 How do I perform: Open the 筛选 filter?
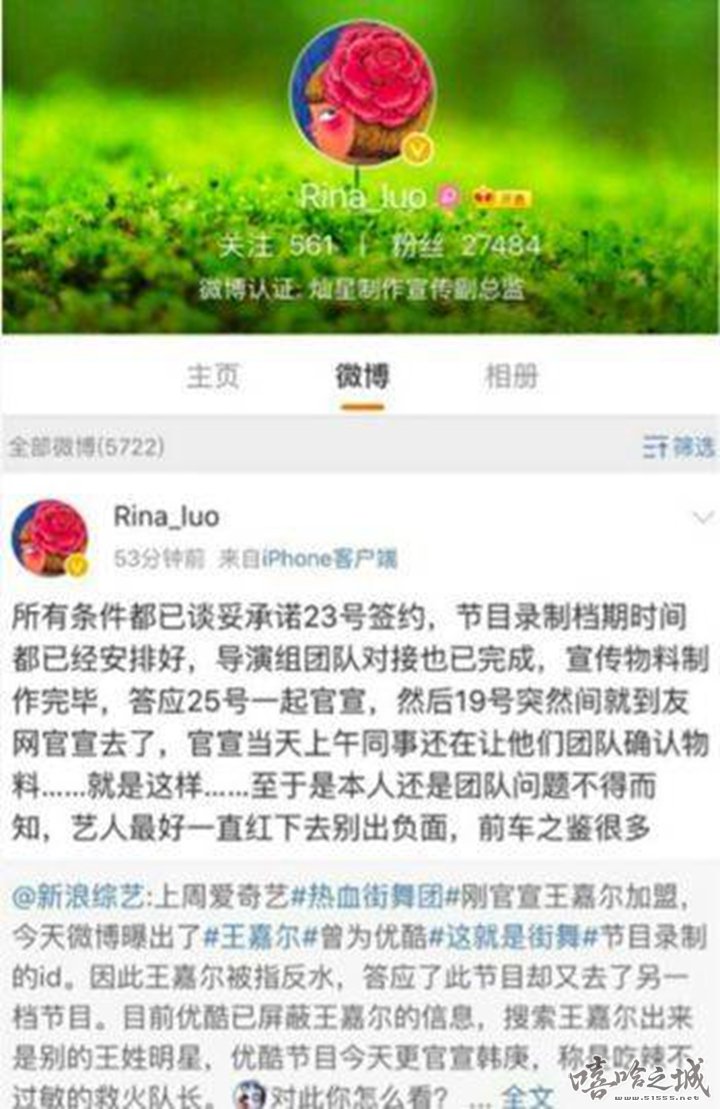pyautogui.click(x=680, y=447)
